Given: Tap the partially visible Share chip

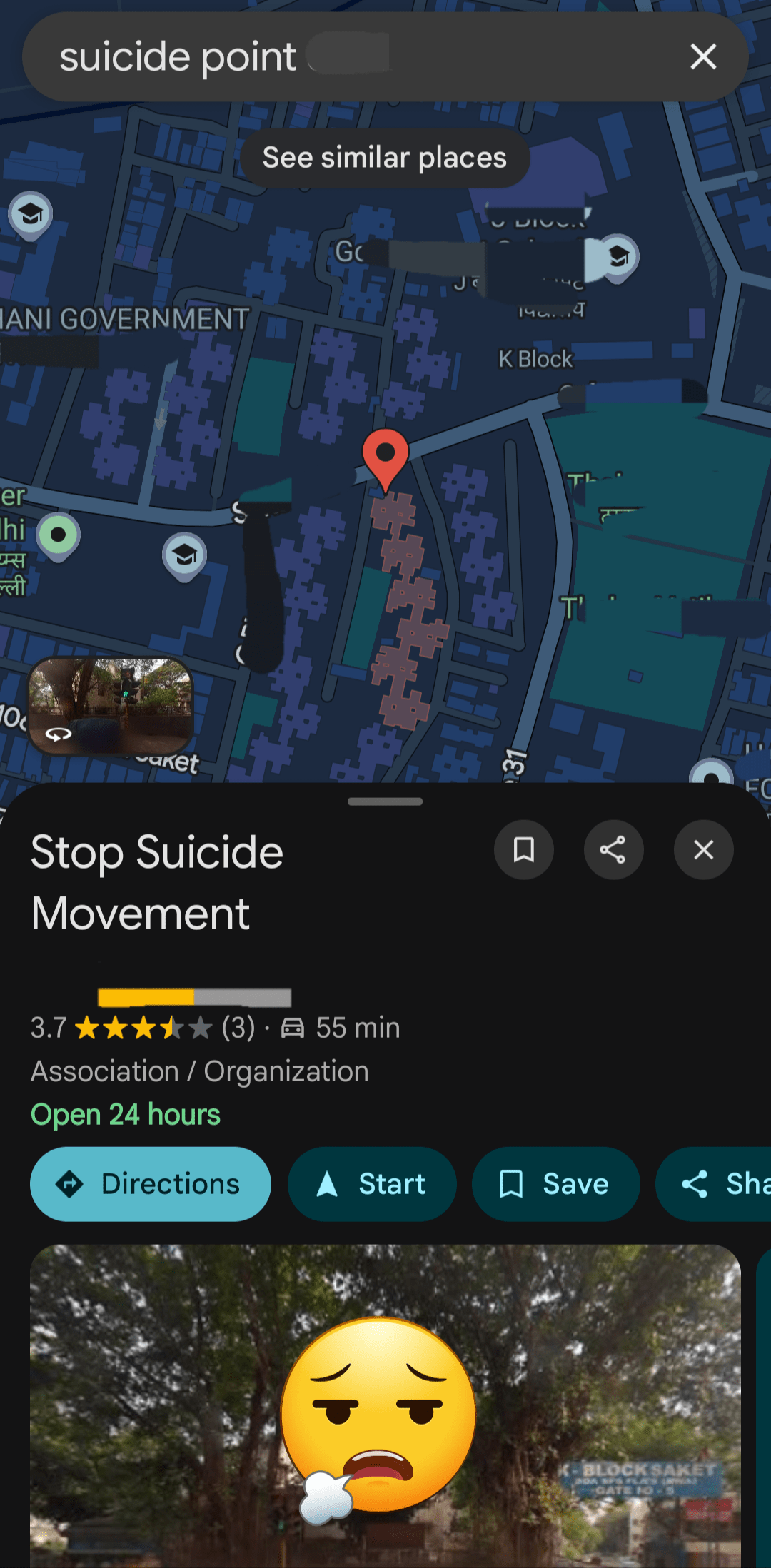Looking at the screenshot, I should pyautogui.click(x=713, y=1184).
